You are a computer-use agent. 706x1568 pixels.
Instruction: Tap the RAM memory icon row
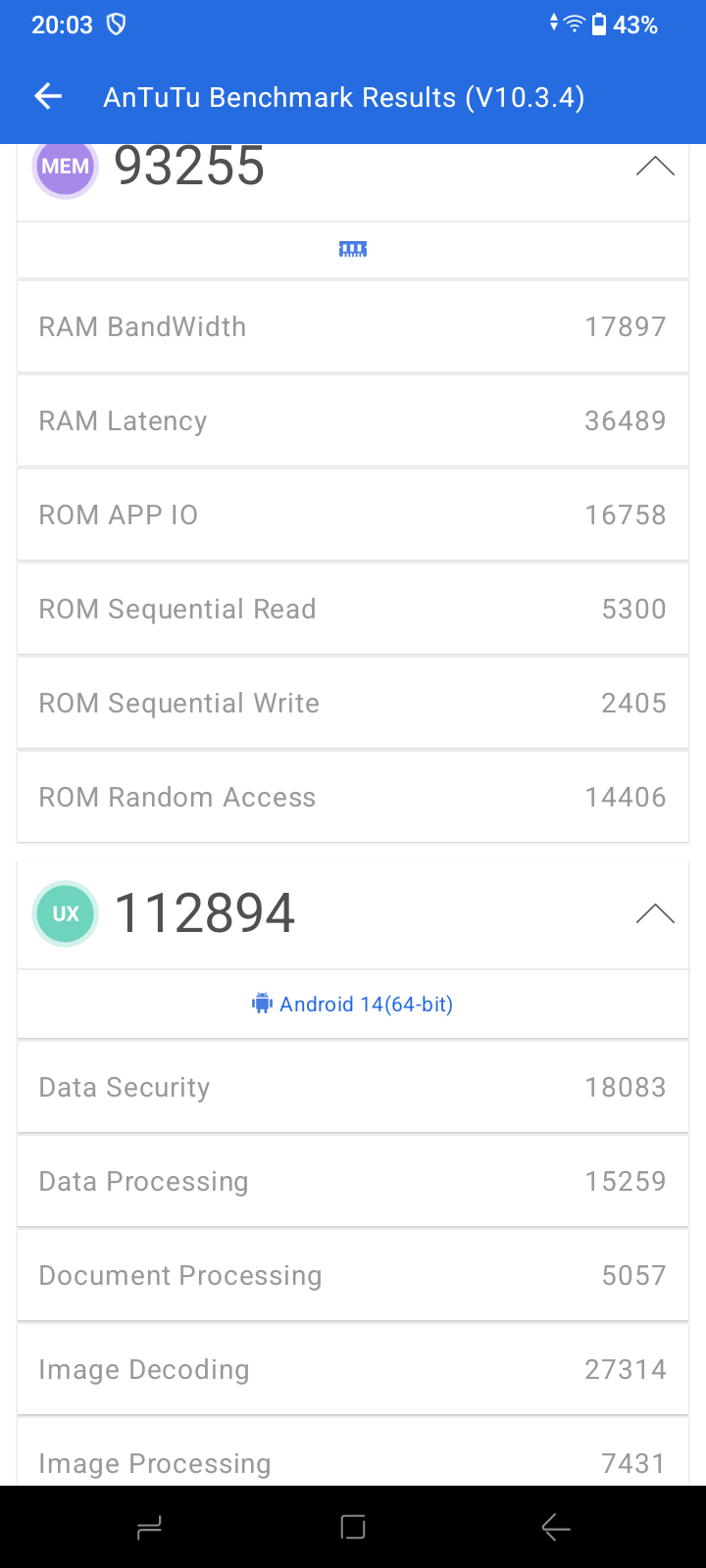353,250
